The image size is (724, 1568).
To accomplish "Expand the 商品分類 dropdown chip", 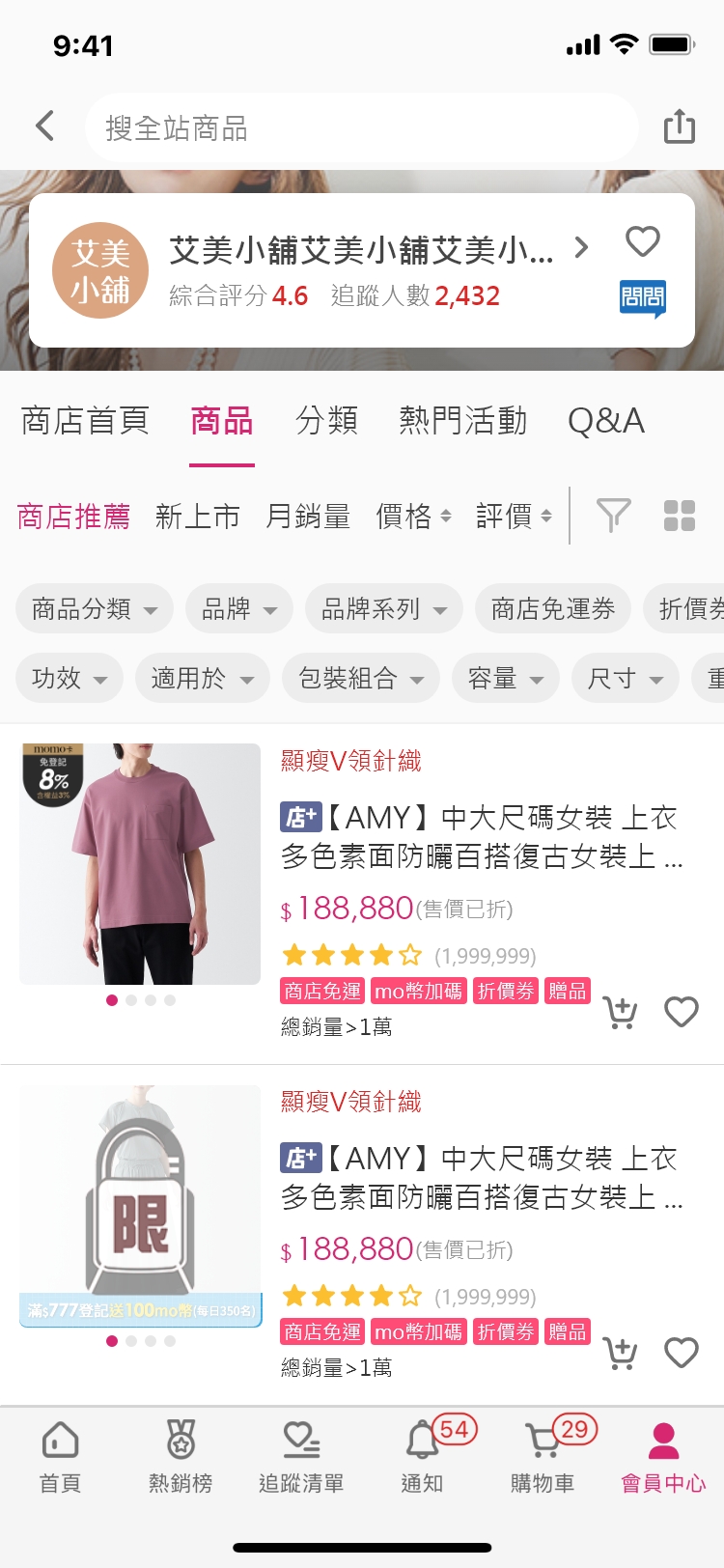I will click(x=95, y=609).
